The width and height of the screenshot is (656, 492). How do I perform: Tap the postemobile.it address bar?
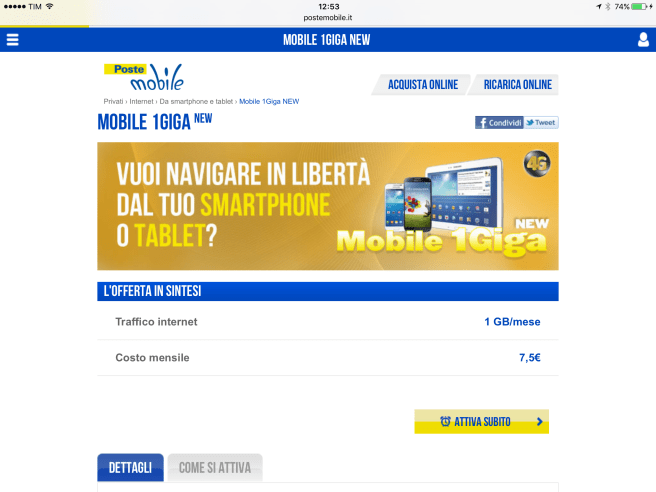tap(328, 17)
